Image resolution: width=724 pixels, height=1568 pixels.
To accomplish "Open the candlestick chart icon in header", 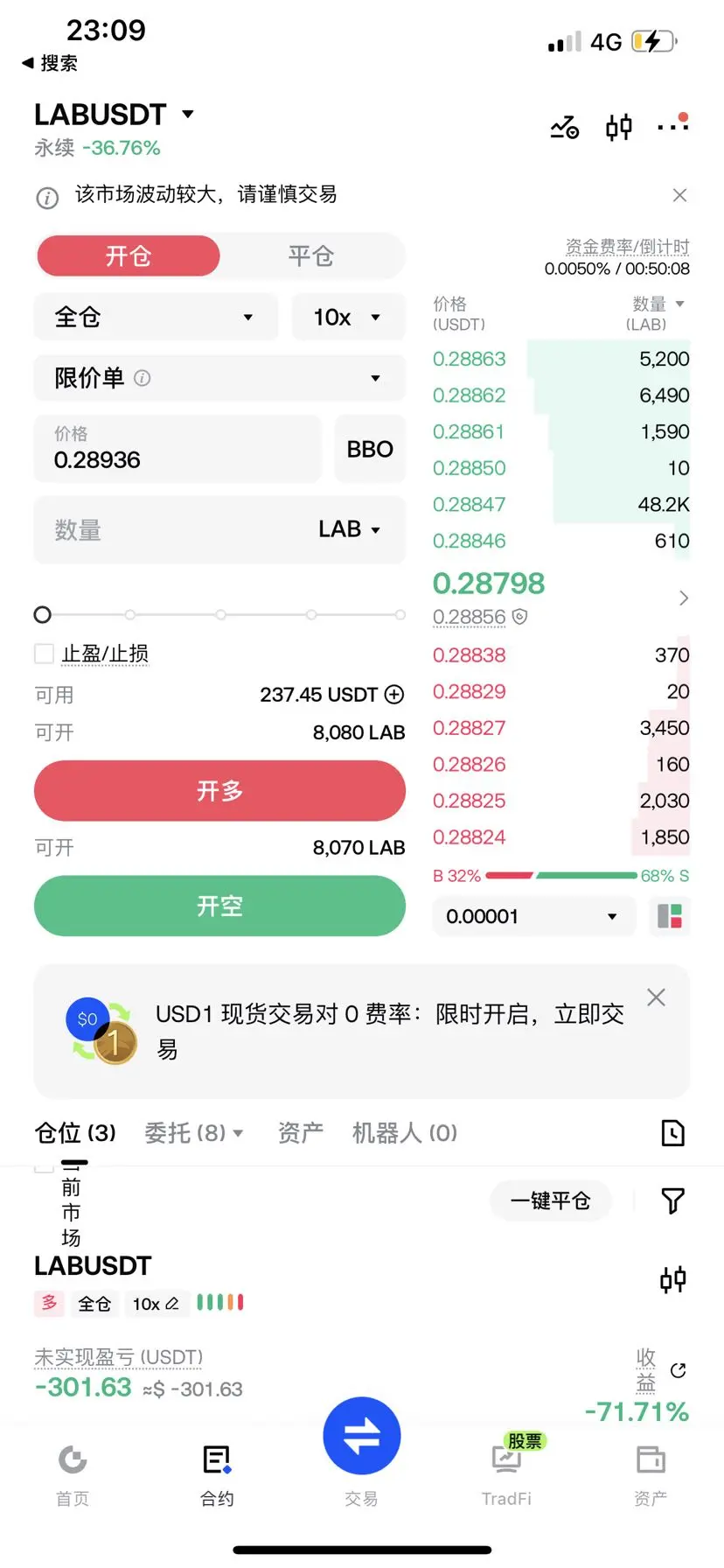I will click(x=619, y=128).
